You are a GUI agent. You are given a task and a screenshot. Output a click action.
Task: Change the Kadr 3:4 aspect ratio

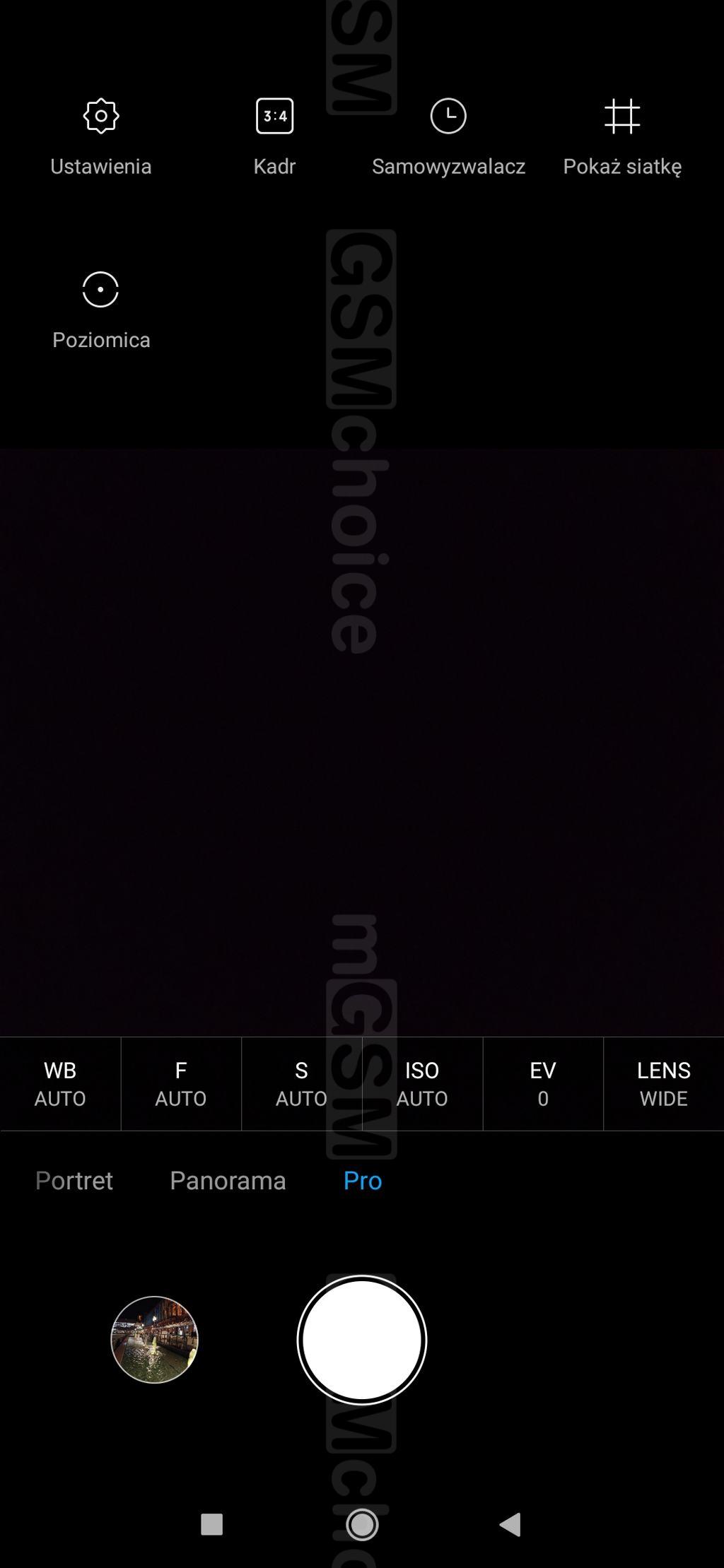pos(274,134)
